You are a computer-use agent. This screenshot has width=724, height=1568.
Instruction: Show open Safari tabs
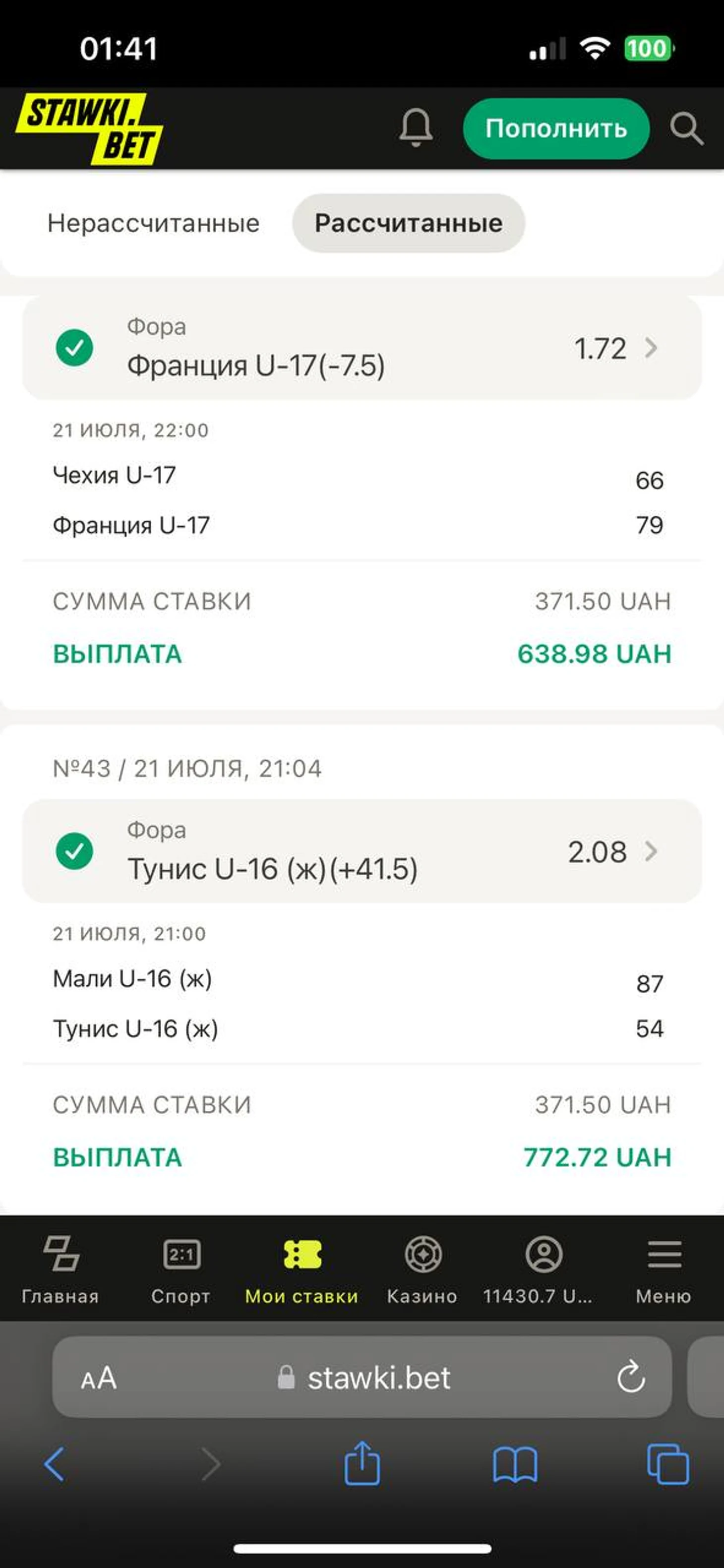pos(668,1464)
